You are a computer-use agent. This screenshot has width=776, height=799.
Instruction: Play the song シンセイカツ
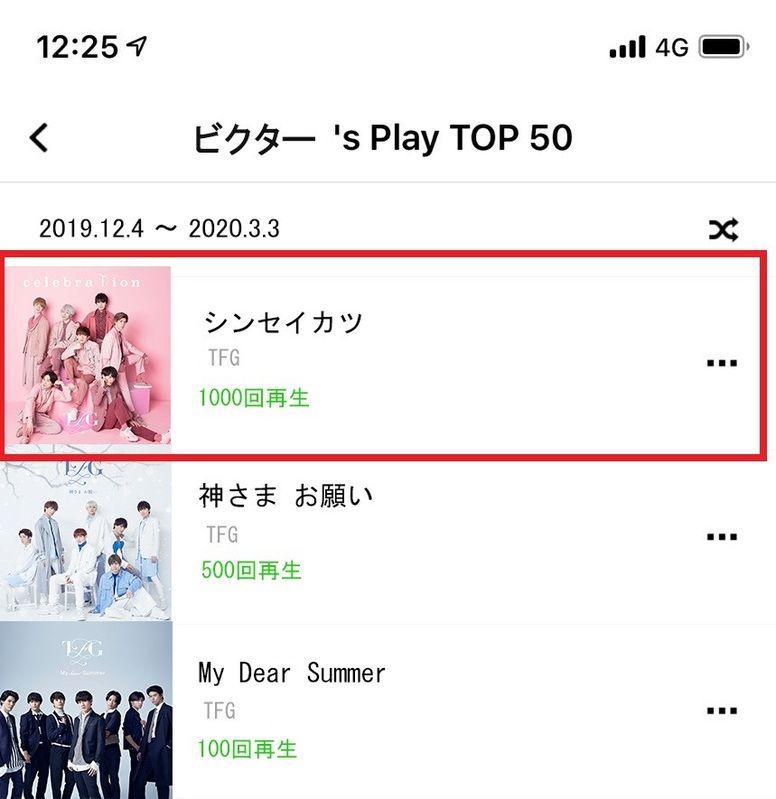coord(284,322)
